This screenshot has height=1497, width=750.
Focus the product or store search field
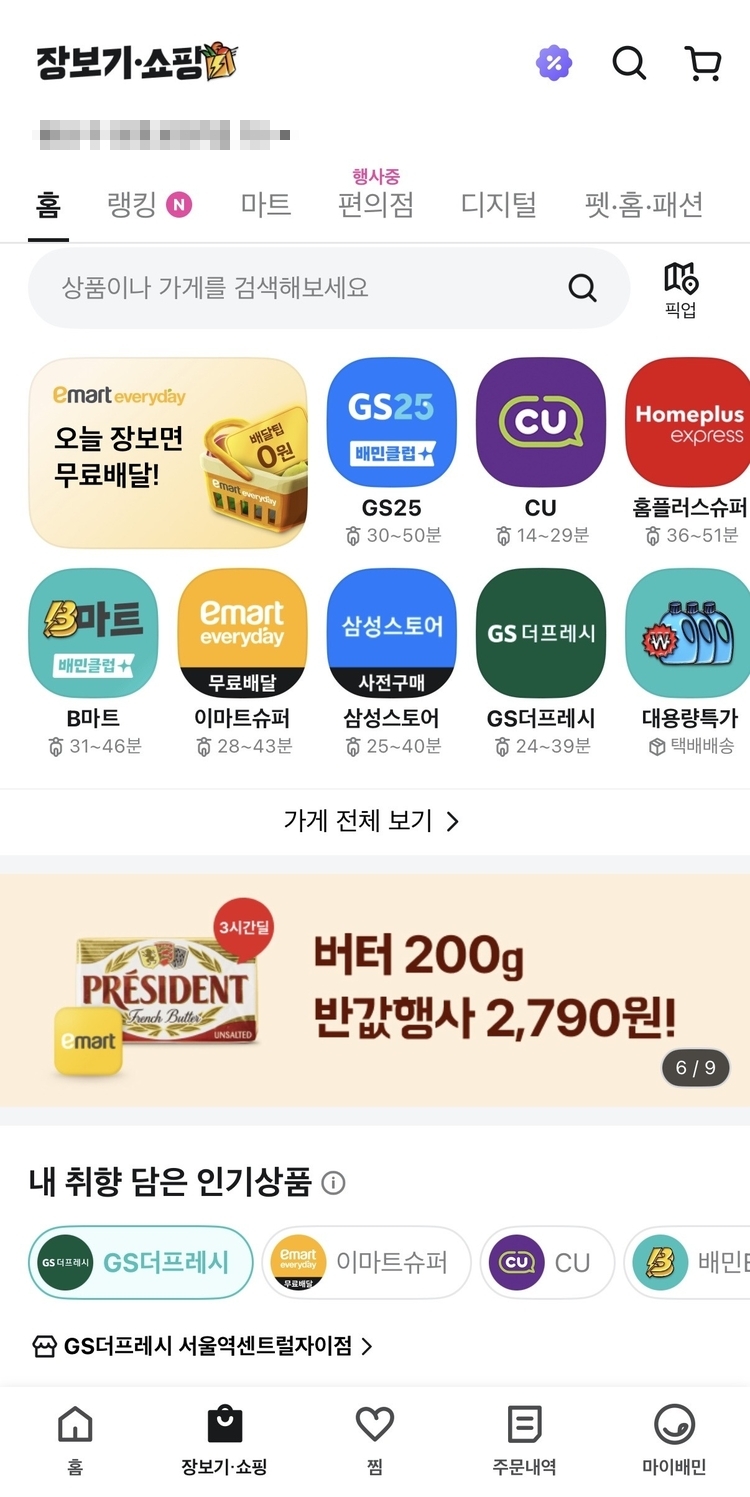(x=329, y=288)
